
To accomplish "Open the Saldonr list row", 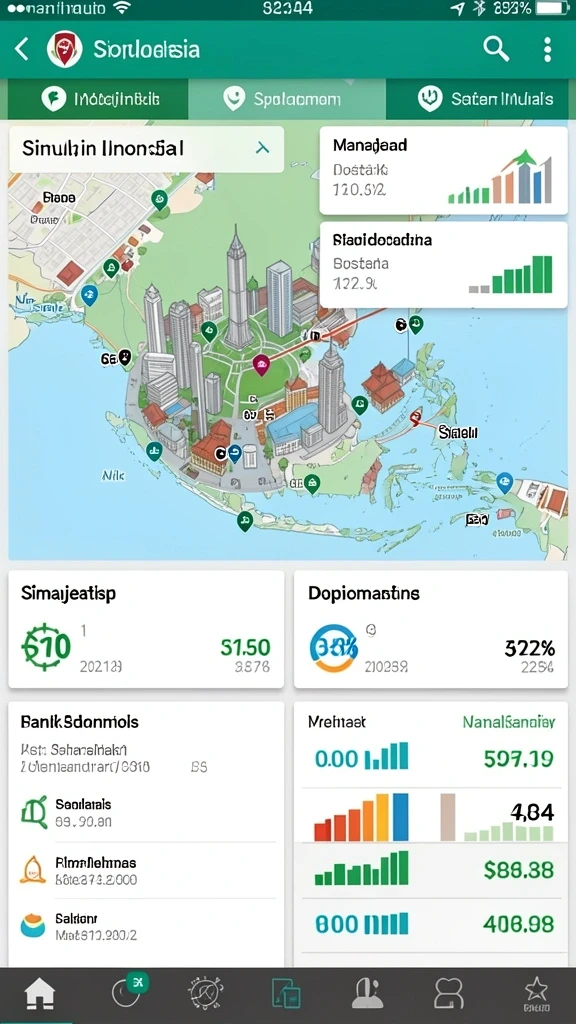I will pos(146,926).
